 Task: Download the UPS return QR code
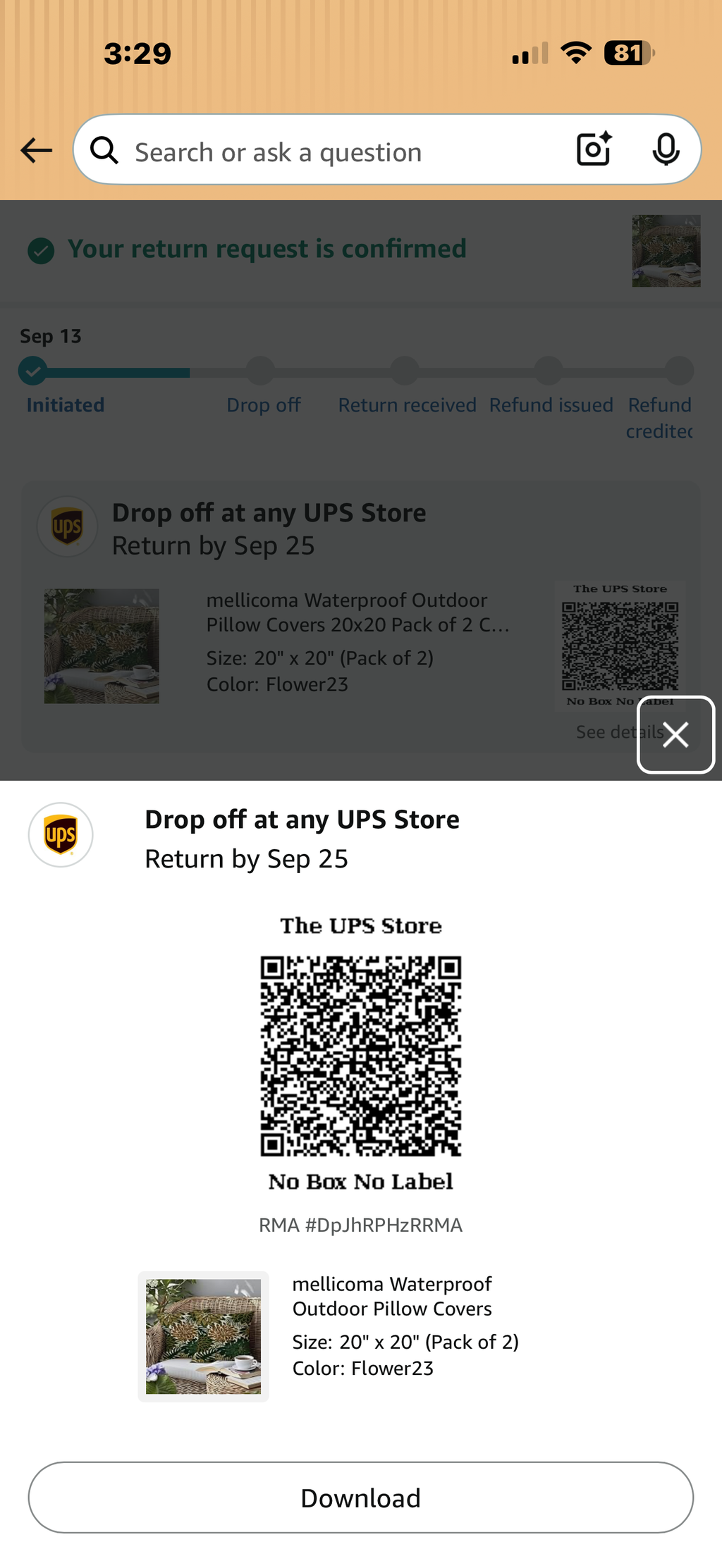coord(361,1497)
